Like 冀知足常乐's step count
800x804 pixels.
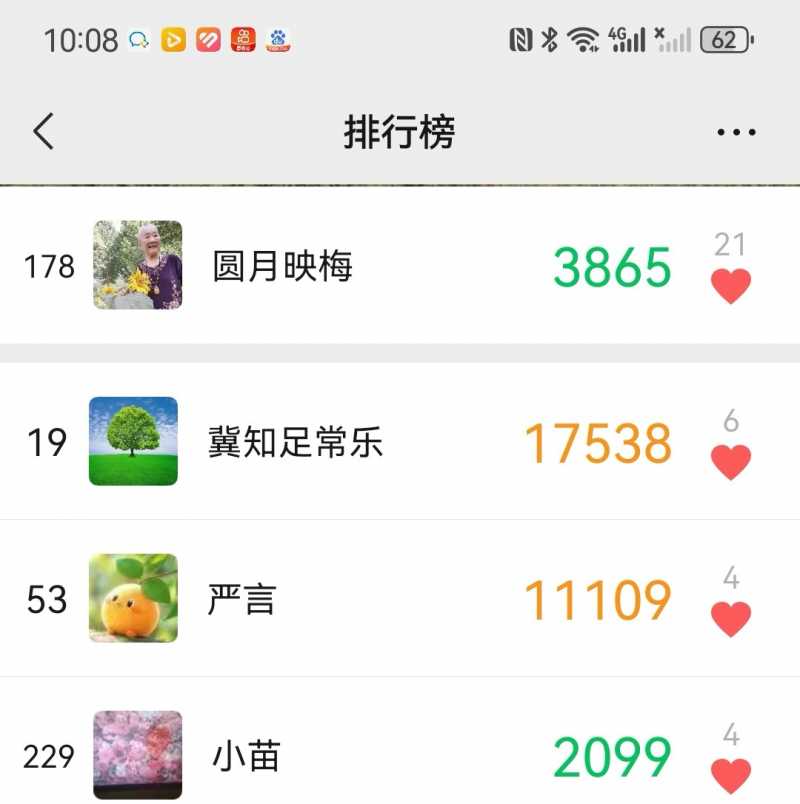pyautogui.click(x=731, y=462)
